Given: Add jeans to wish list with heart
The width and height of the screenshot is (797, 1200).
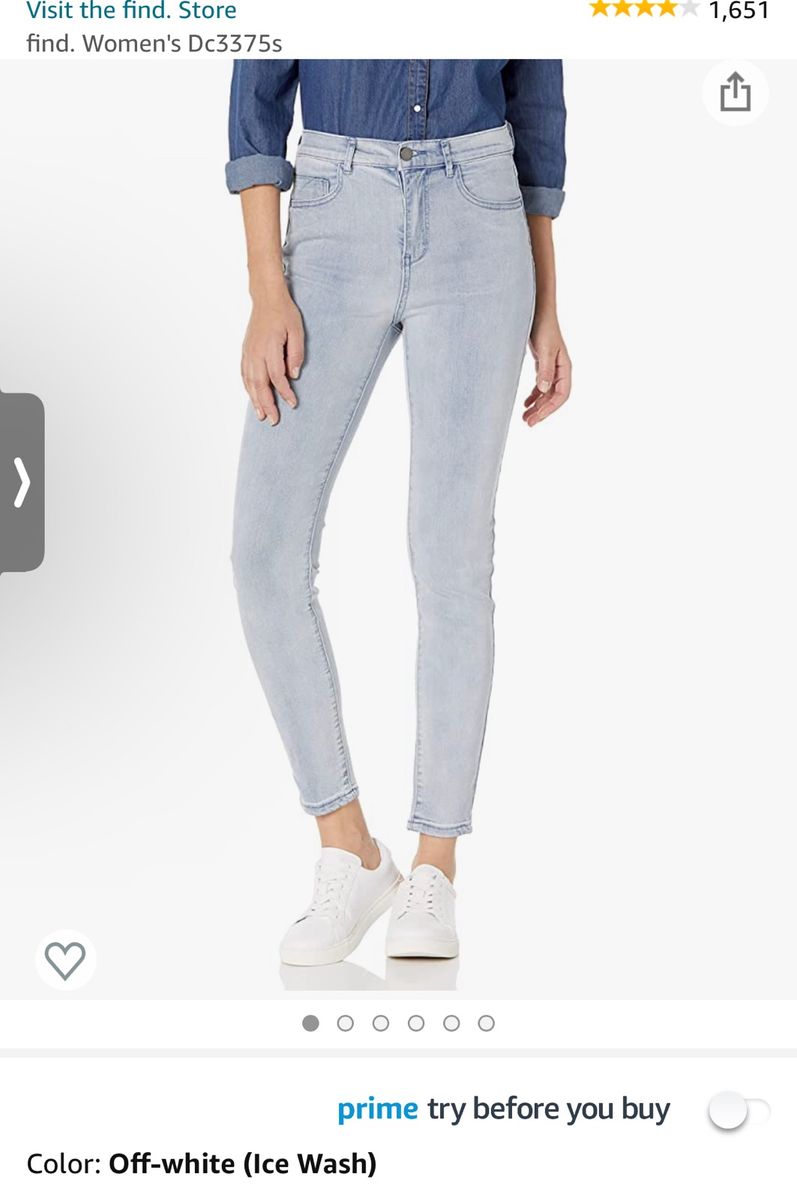Looking at the screenshot, I should (x=66, y=960).
